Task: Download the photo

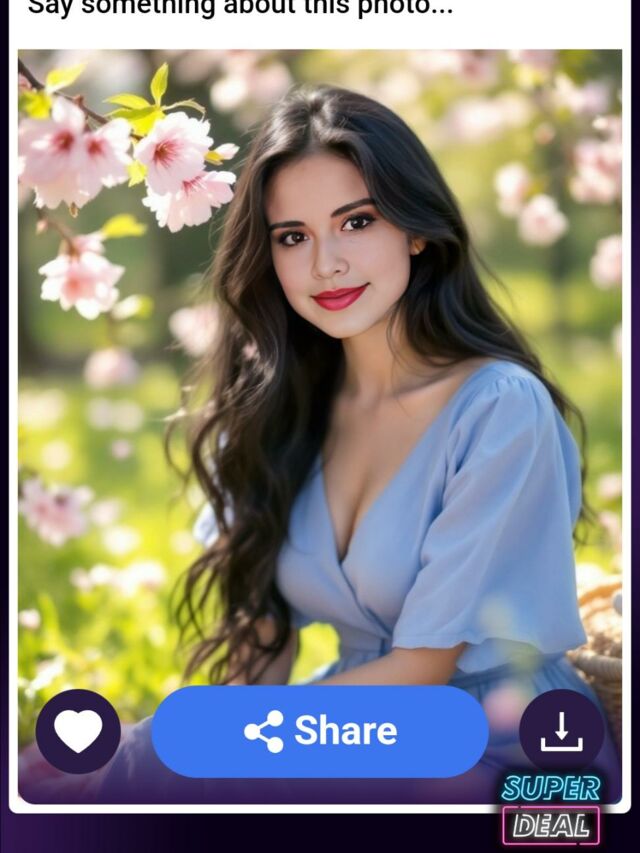Action: click(561, 731)
